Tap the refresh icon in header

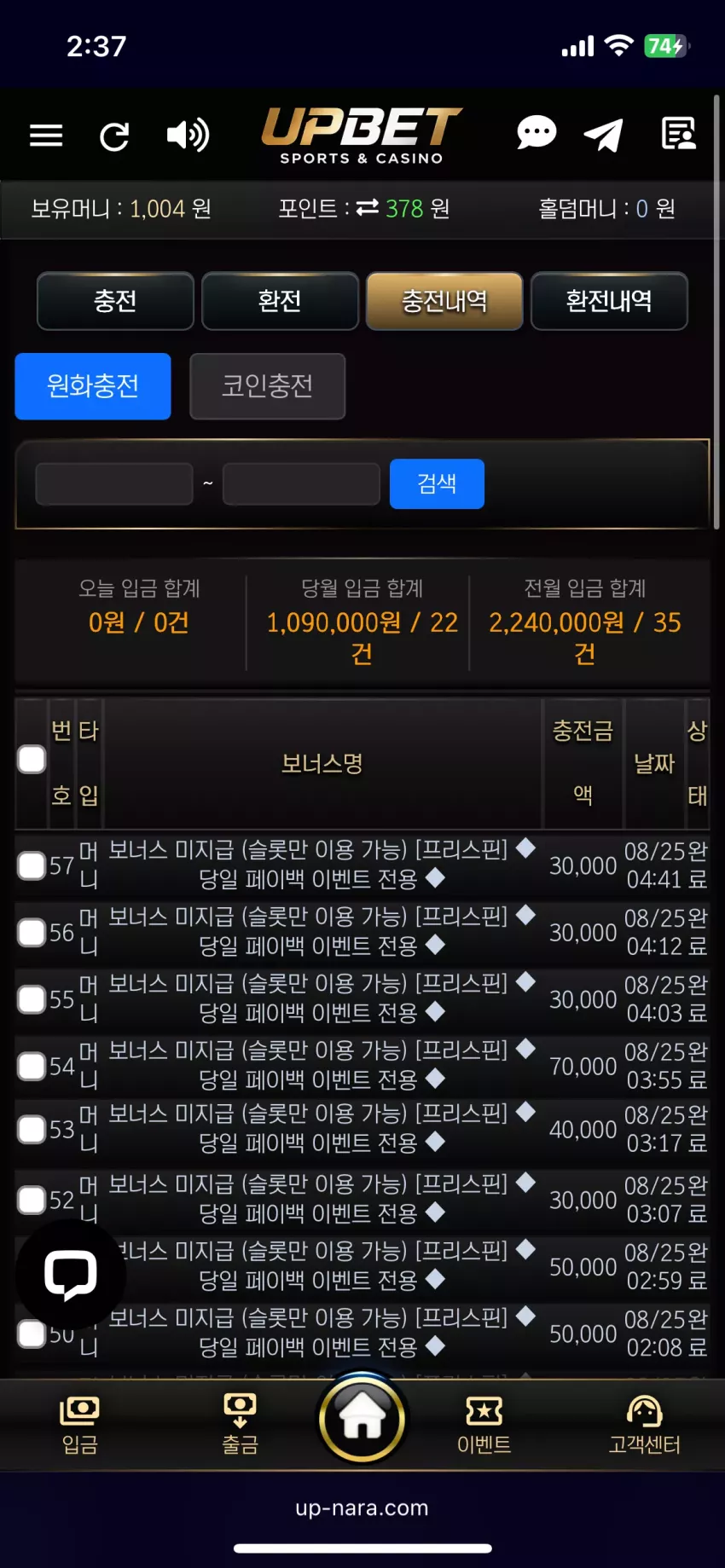pyautogui.click(x=114, y=136)
